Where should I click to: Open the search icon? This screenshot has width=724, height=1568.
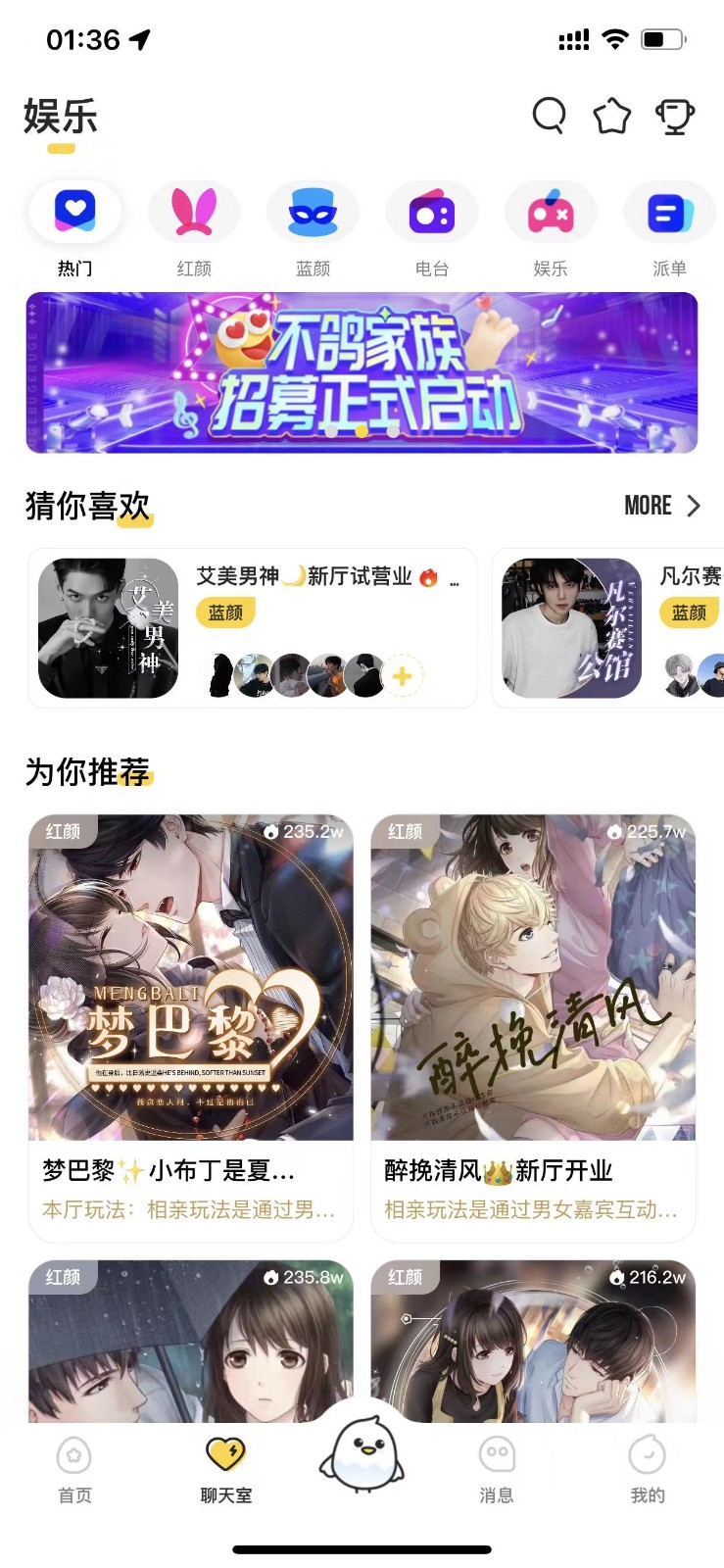coord(550,116)
